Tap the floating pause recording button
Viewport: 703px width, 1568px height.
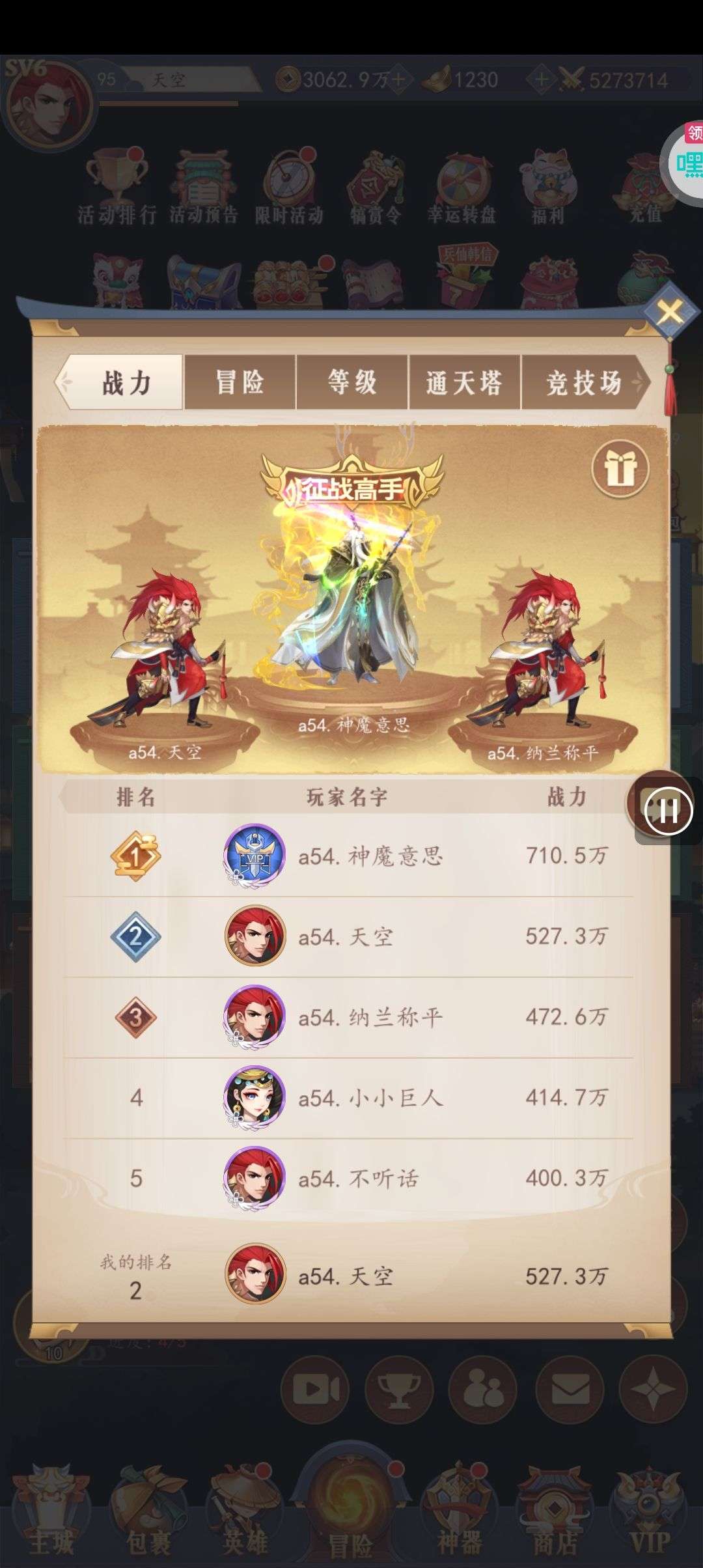point(667,811)
